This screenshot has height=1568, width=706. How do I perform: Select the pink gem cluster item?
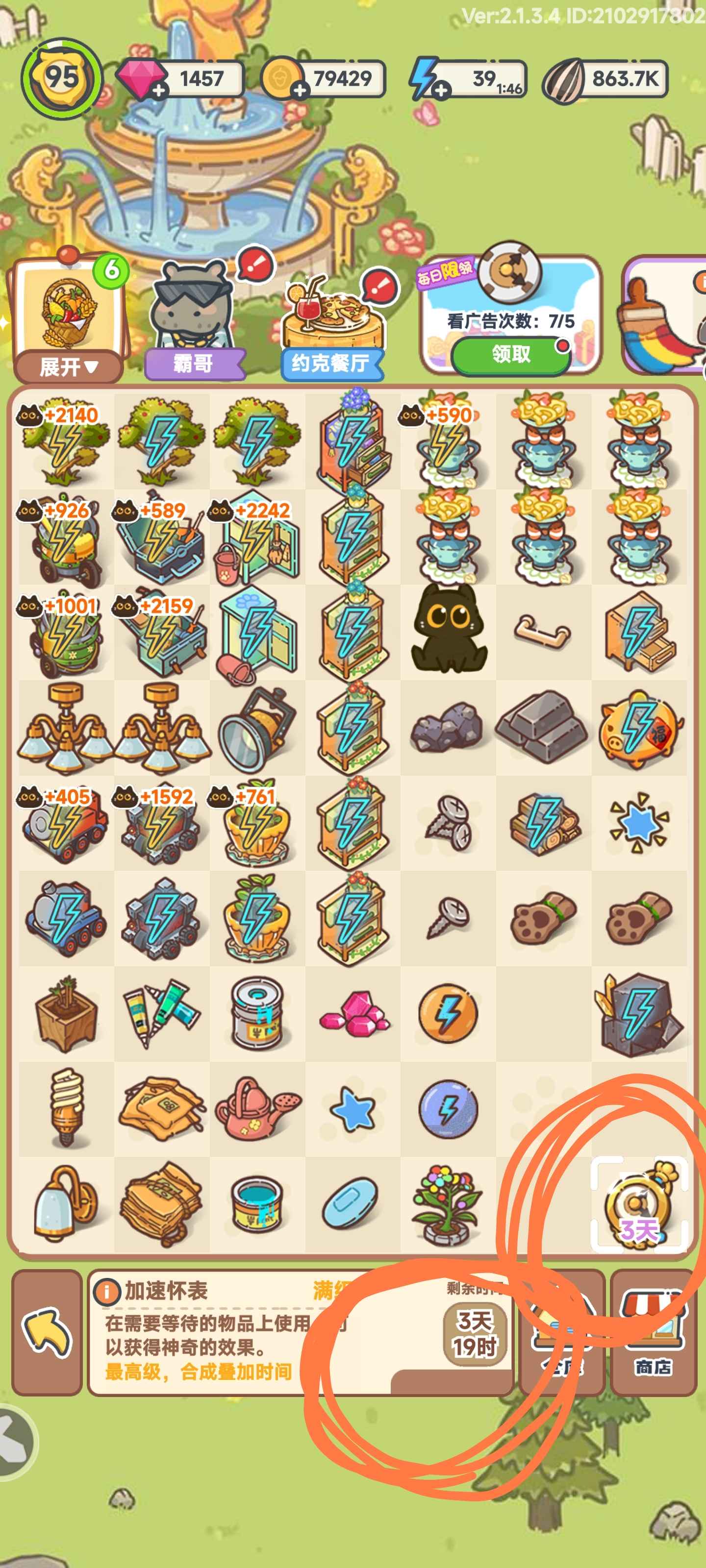point(353,1013)
